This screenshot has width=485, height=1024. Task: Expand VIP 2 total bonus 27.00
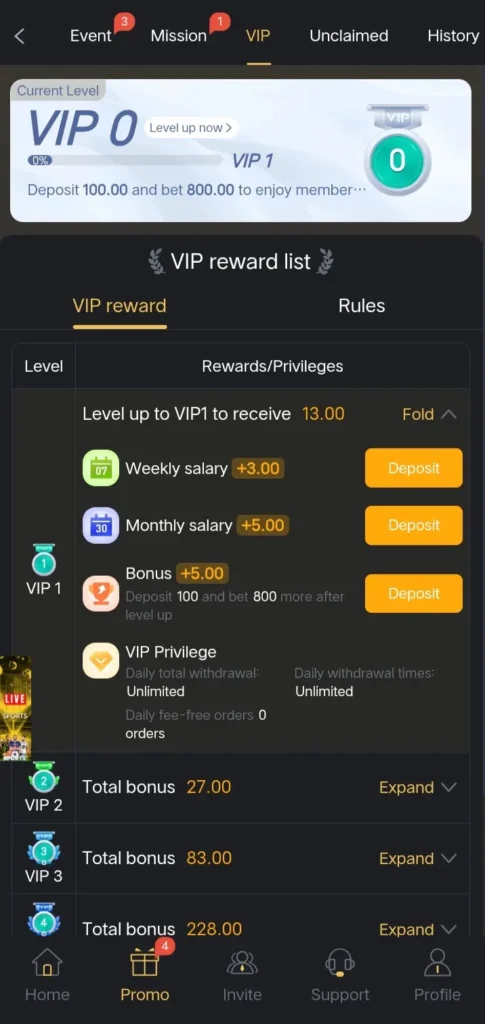418,788
